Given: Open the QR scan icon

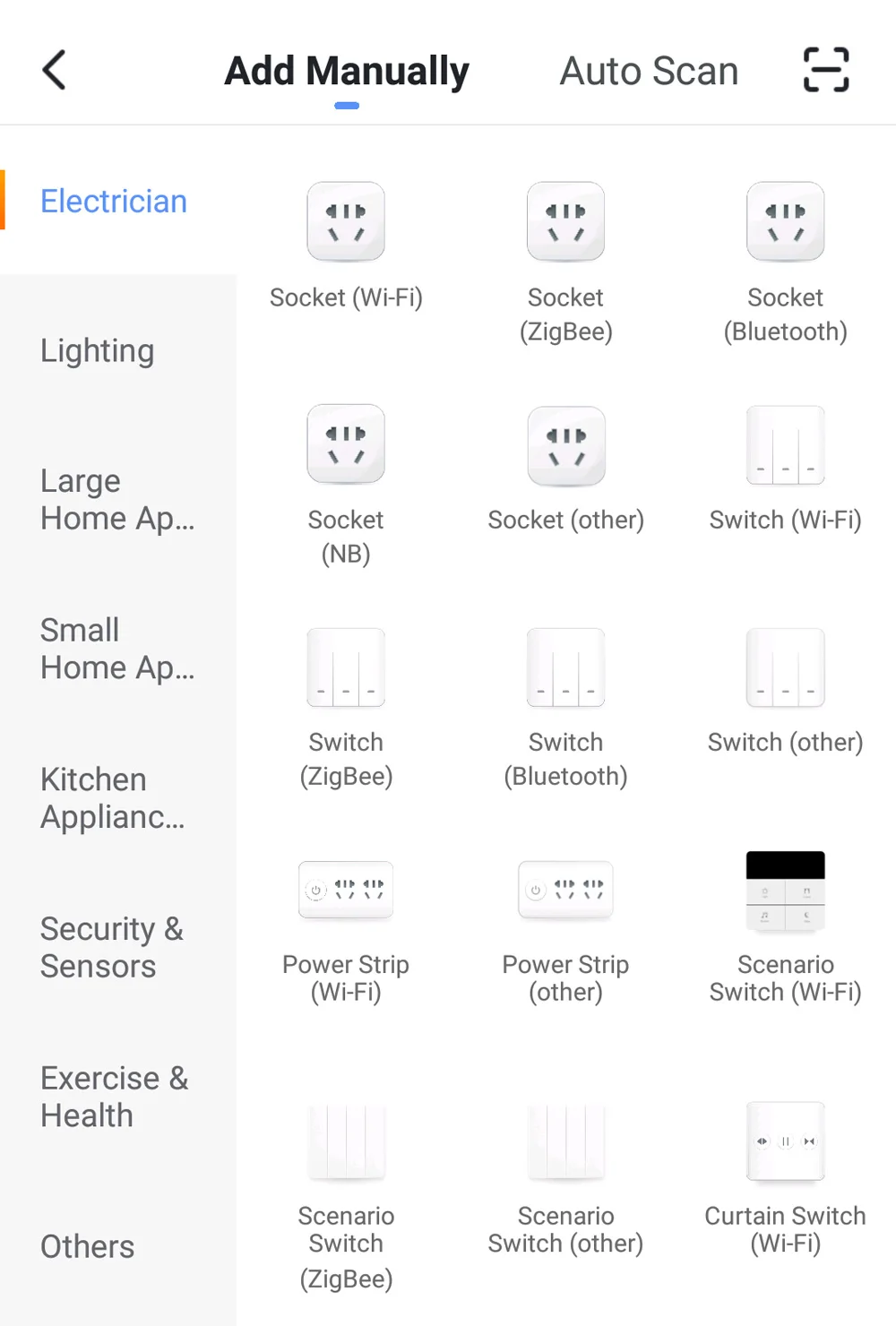Looking at the screenshot, I should tap(825, 70).
